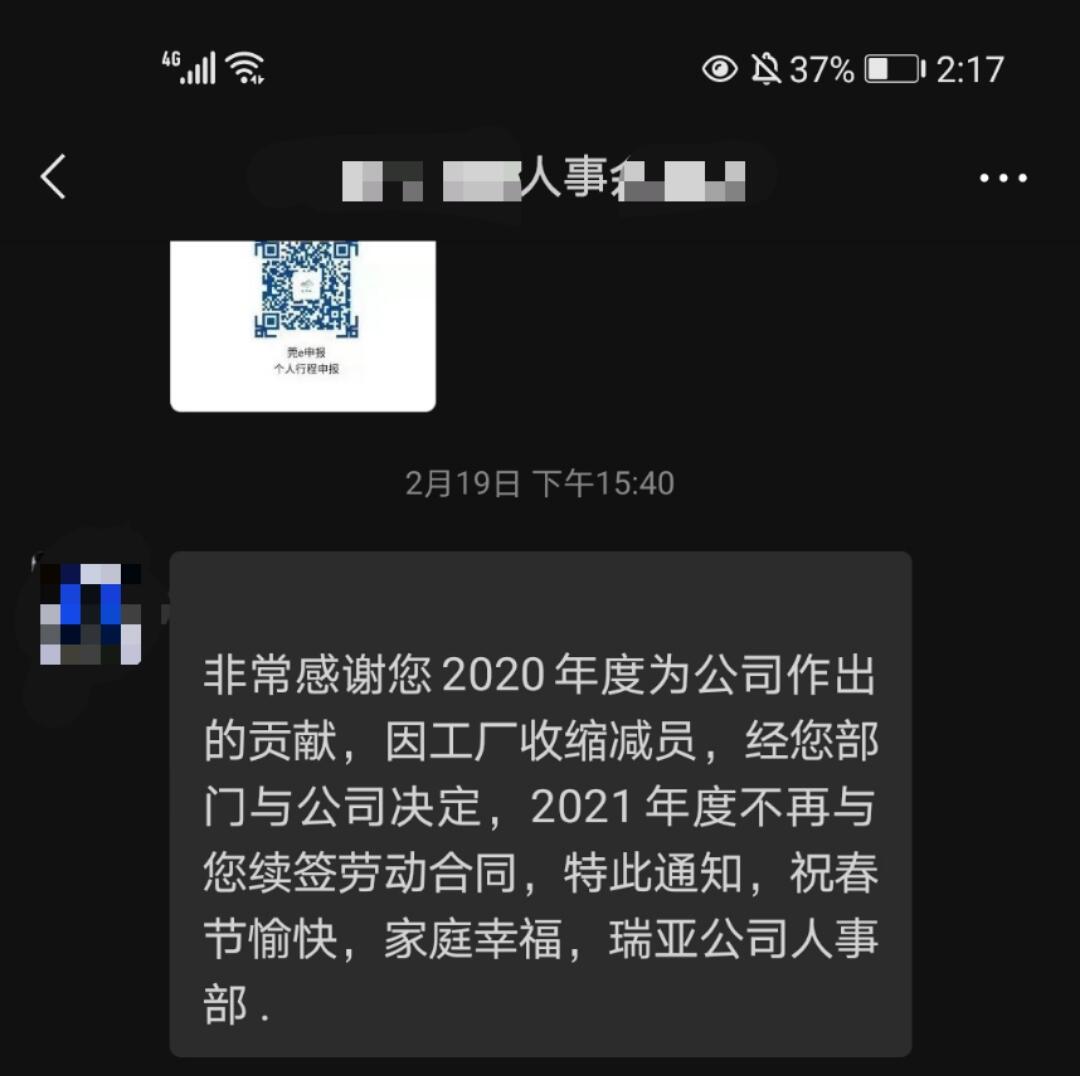The image size is (1080, 1076).
Task: Tap the sender's avatar beside the message
Action: pos(90,613)
